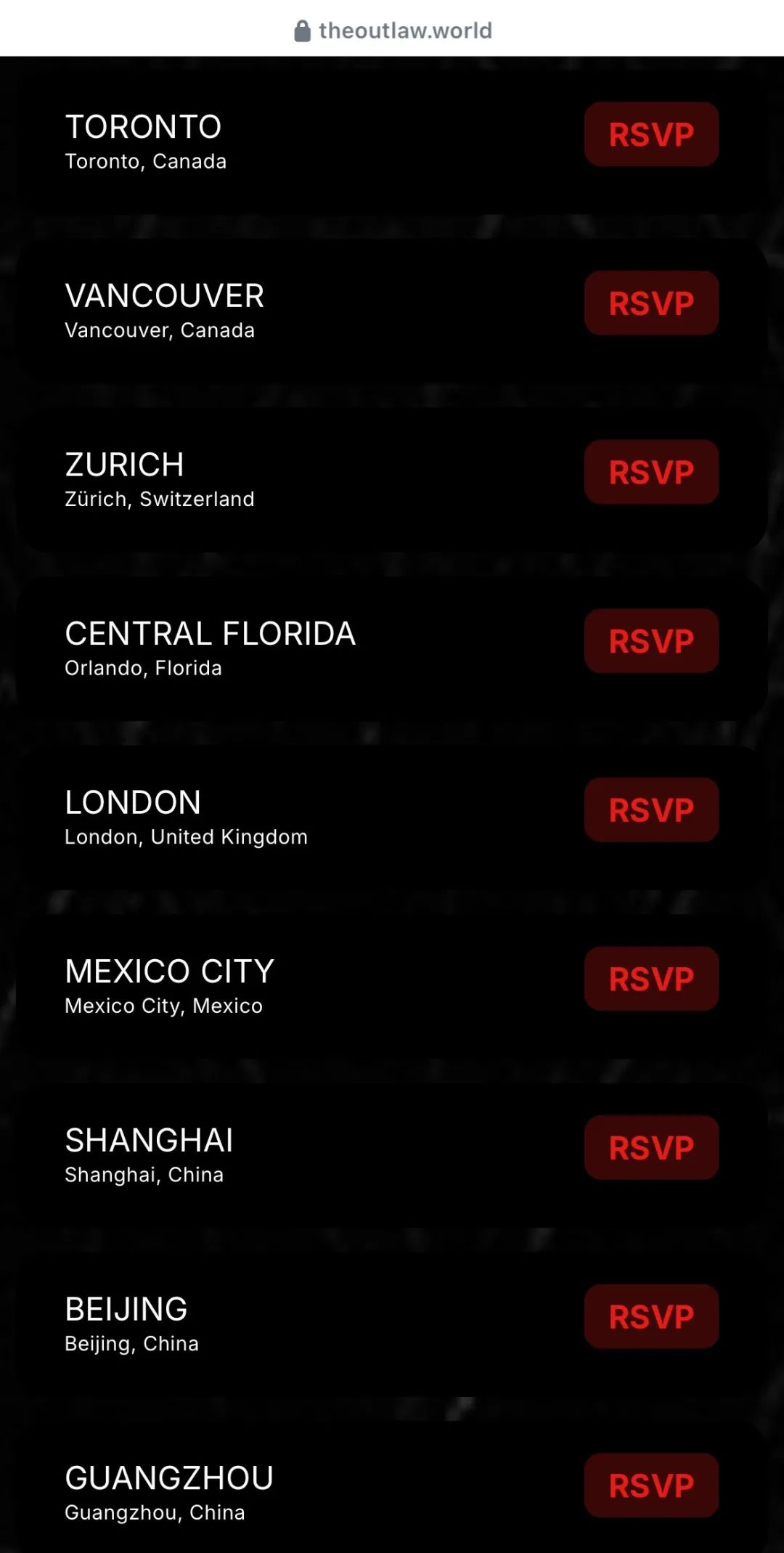RSVP for Guangzhou, China
This screenshot has height=1553, width=784.
click(651, 1485)
